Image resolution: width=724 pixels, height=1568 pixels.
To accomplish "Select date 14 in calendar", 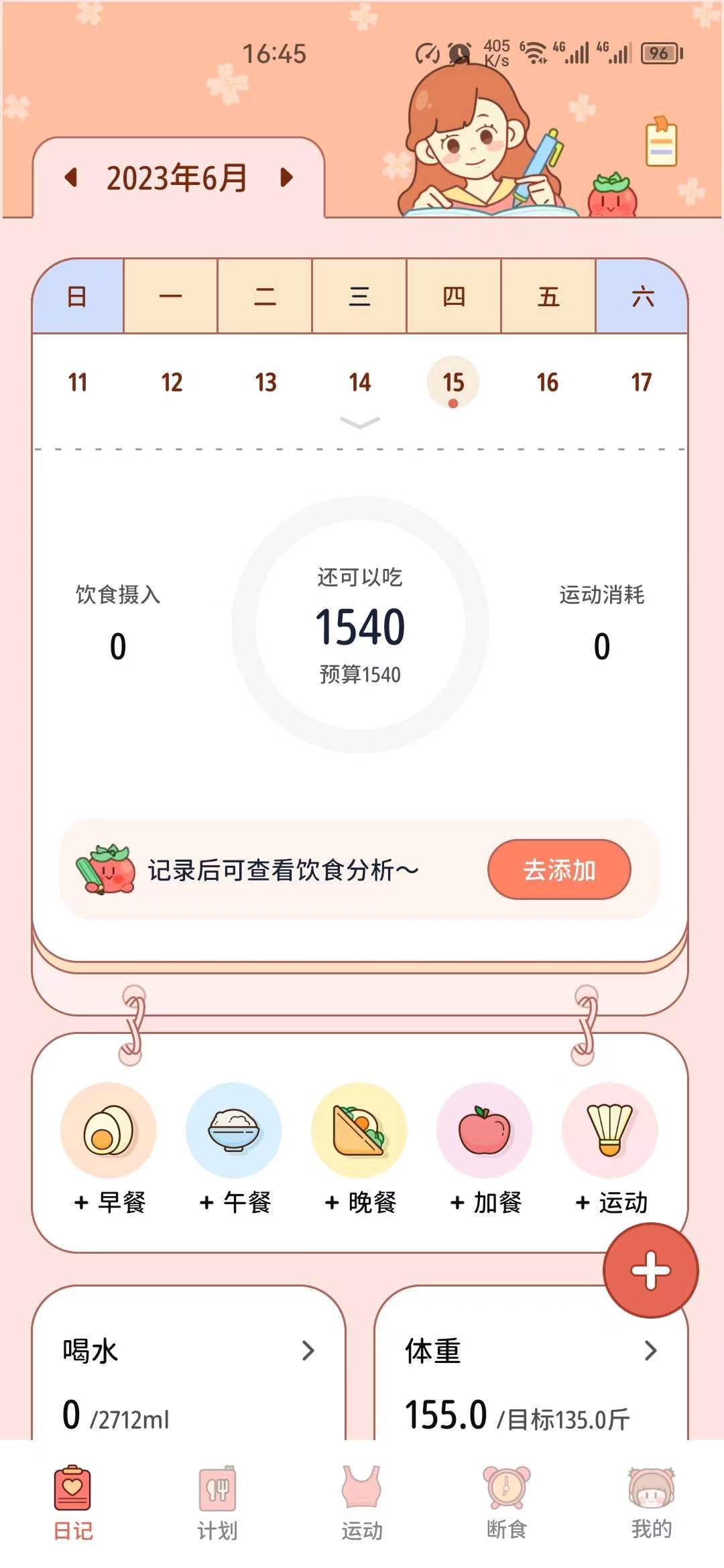I will pos(359,383).
